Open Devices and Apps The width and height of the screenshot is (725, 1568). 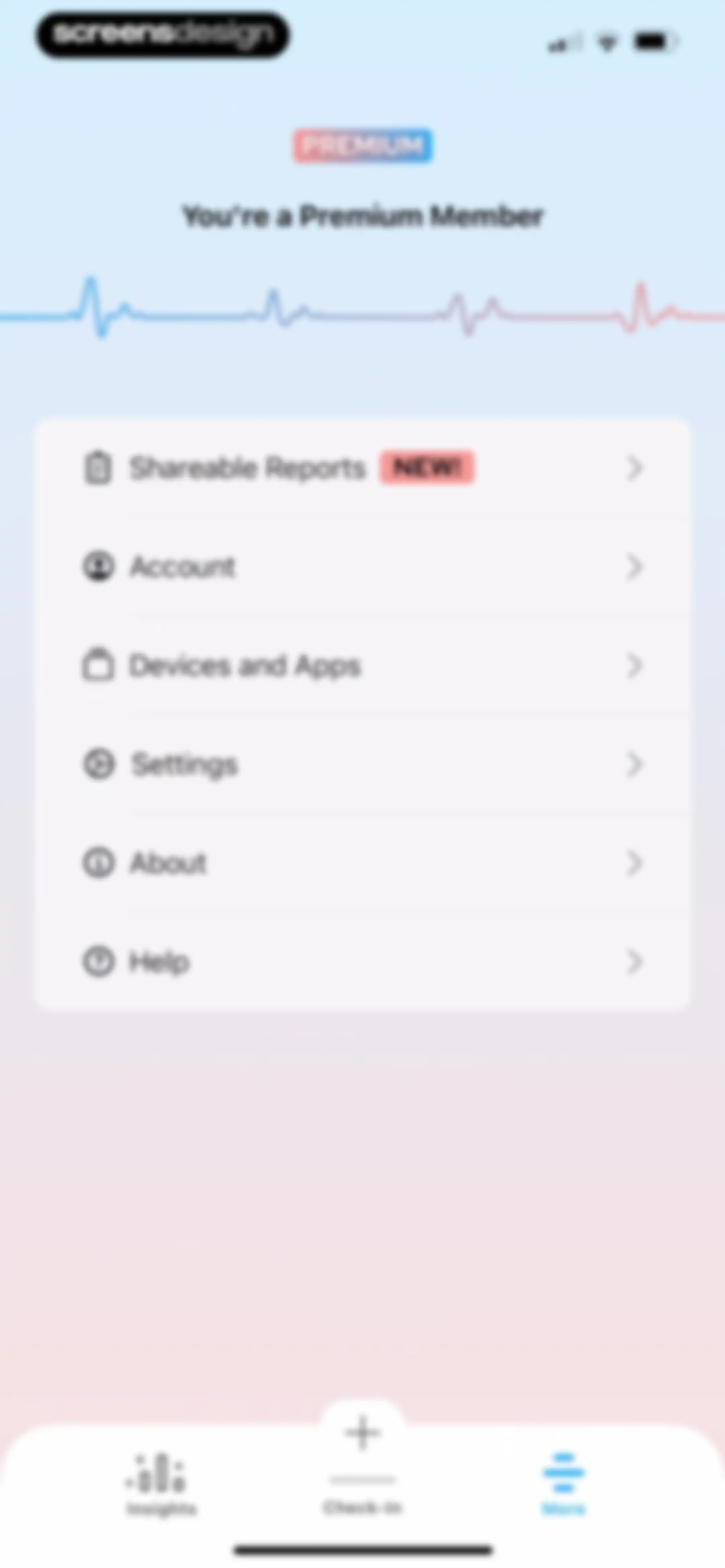[x=362, y=665]
